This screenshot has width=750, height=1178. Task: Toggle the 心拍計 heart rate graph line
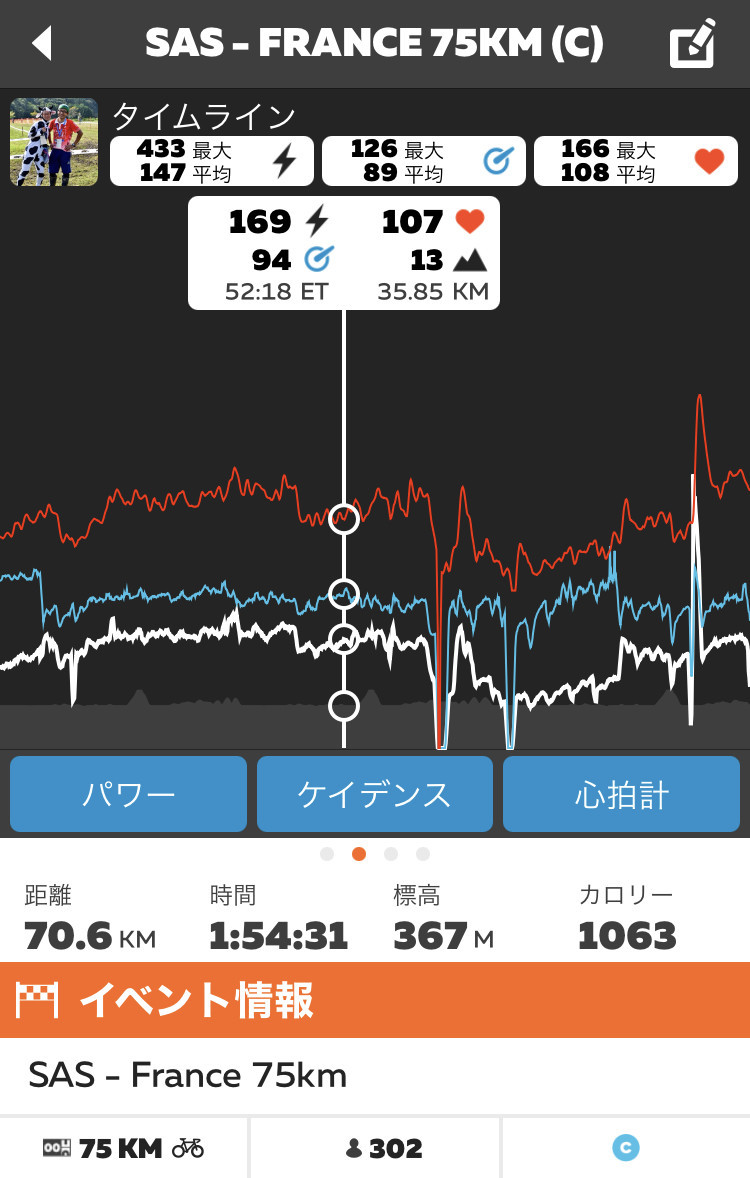[x=621, y=794]
